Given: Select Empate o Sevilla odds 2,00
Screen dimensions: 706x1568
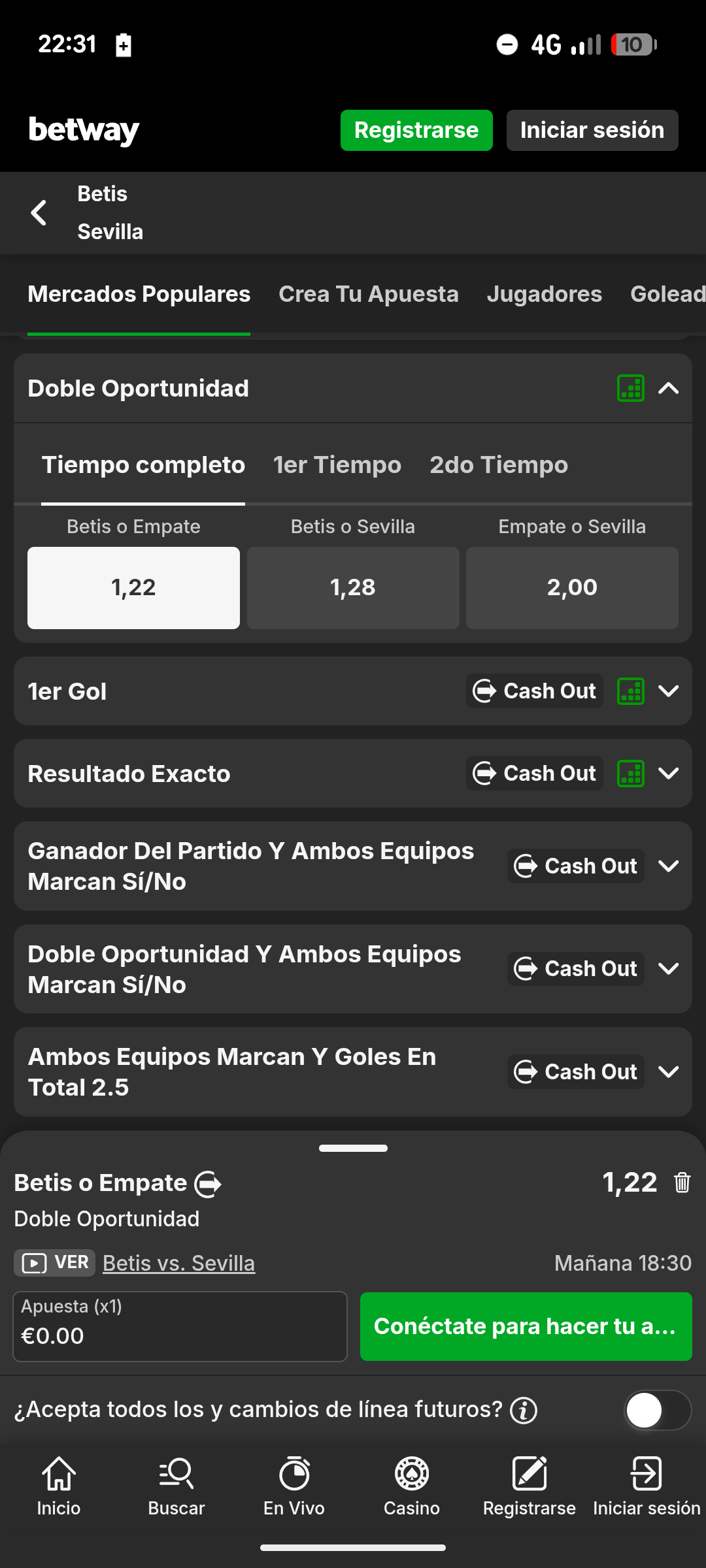Looking at the screenshot, I should 572,587.
